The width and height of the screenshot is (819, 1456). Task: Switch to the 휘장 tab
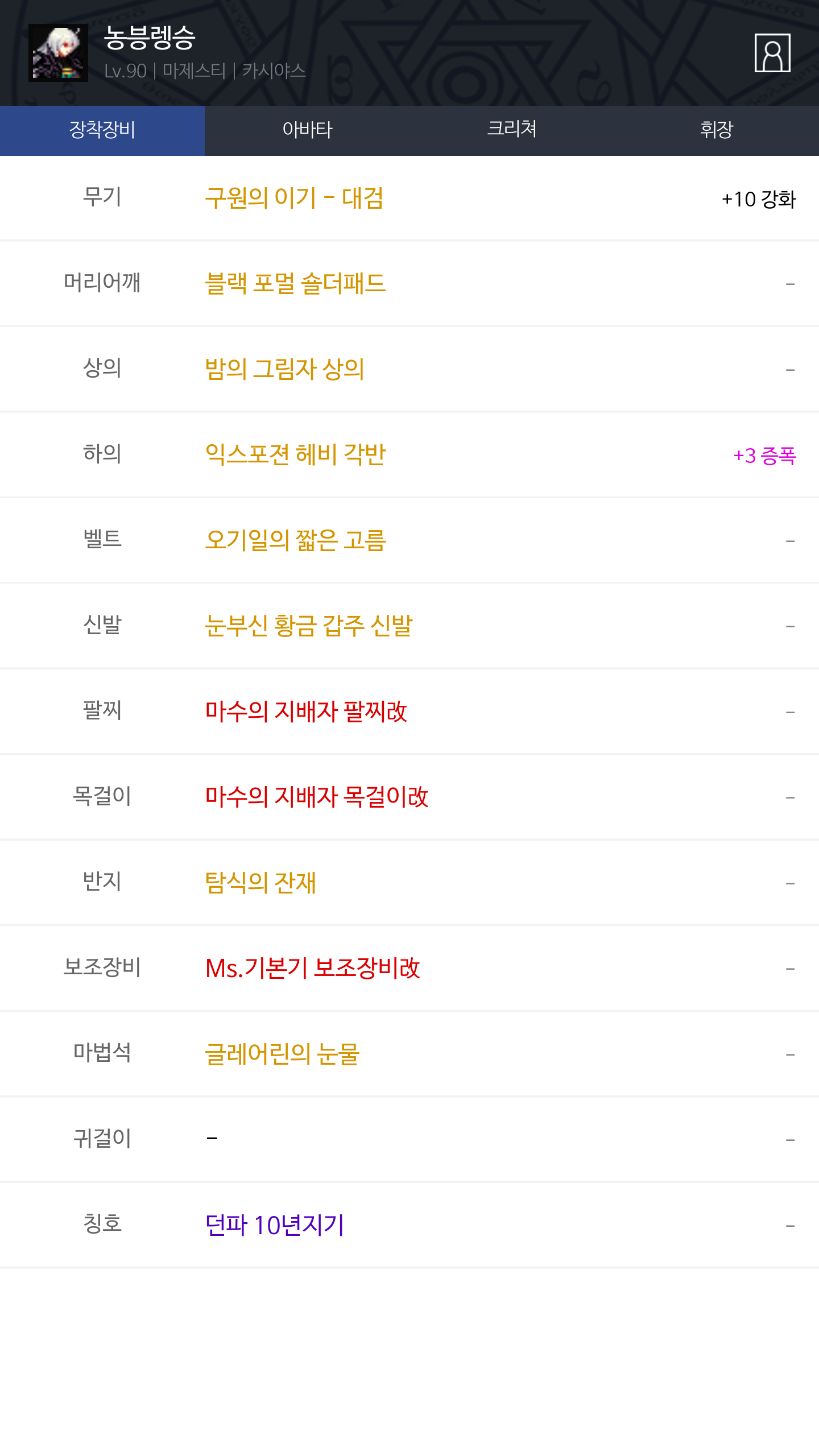point(717,130)
